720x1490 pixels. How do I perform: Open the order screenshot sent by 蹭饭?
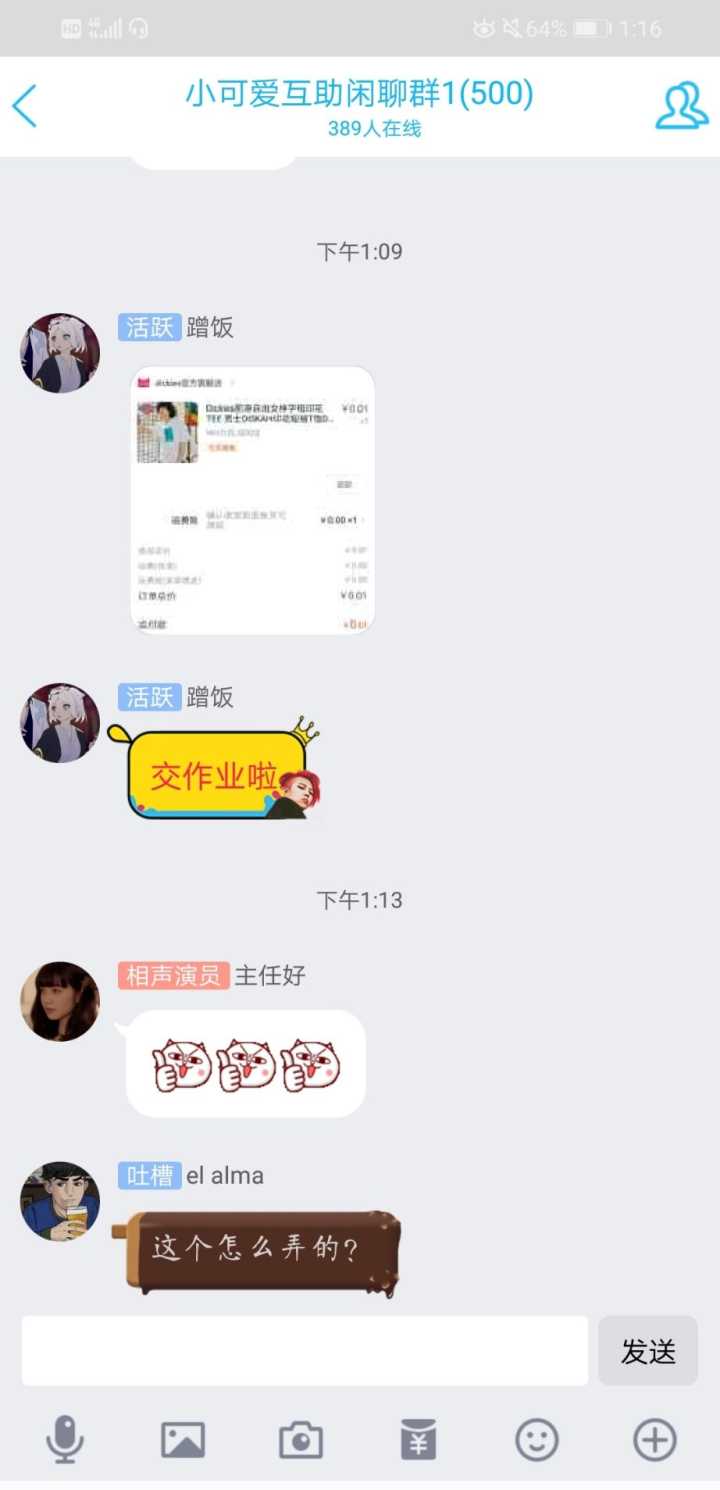pyautogui.click(x=252, y=500)
